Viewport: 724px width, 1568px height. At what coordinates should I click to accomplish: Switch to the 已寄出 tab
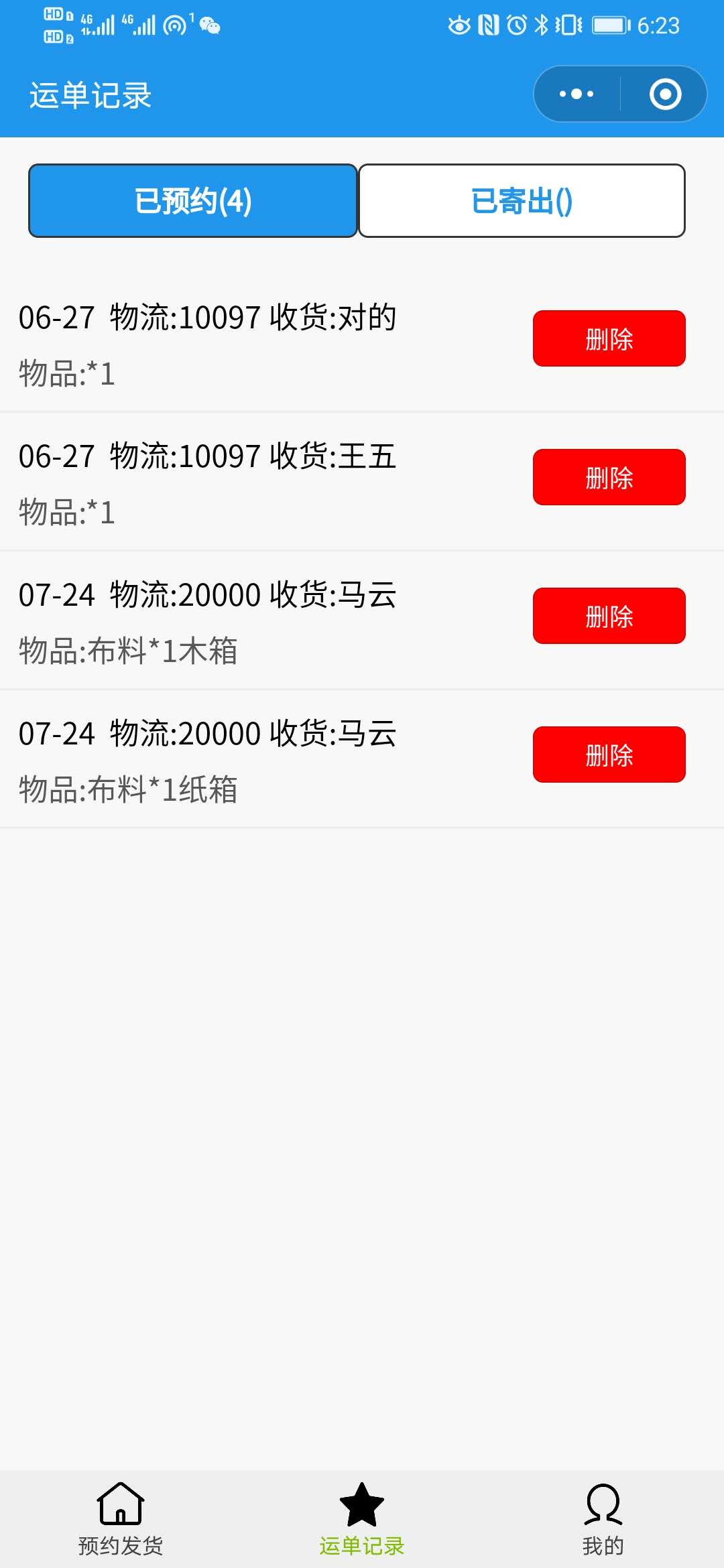pyautogui.click(x=522, y=200)
